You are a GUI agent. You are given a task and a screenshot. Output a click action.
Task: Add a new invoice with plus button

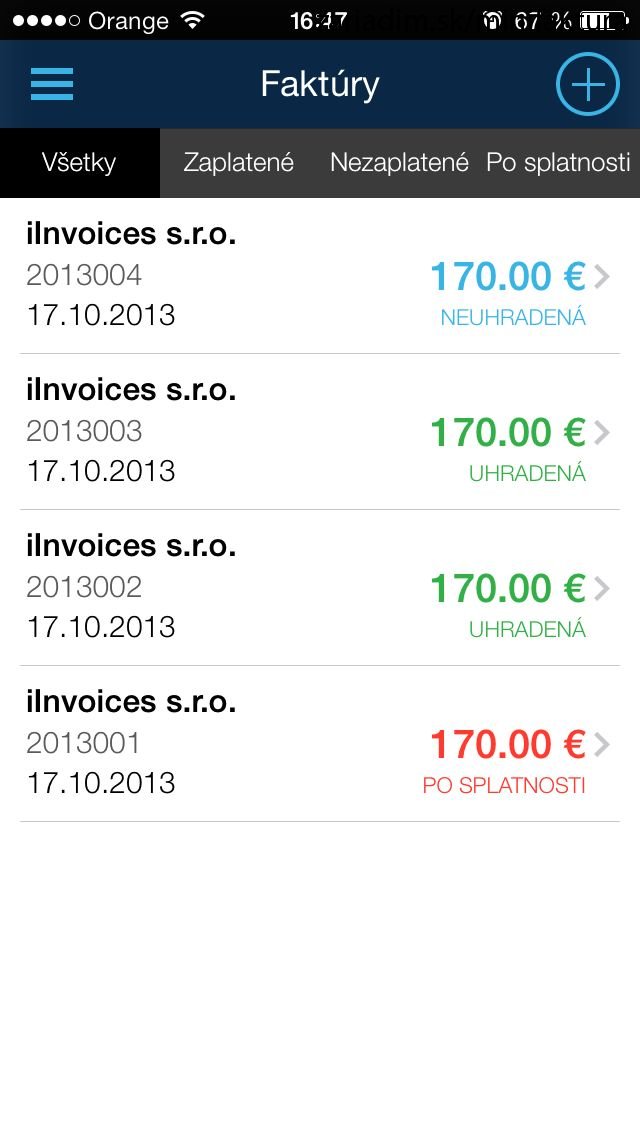[x=588, y=84]
